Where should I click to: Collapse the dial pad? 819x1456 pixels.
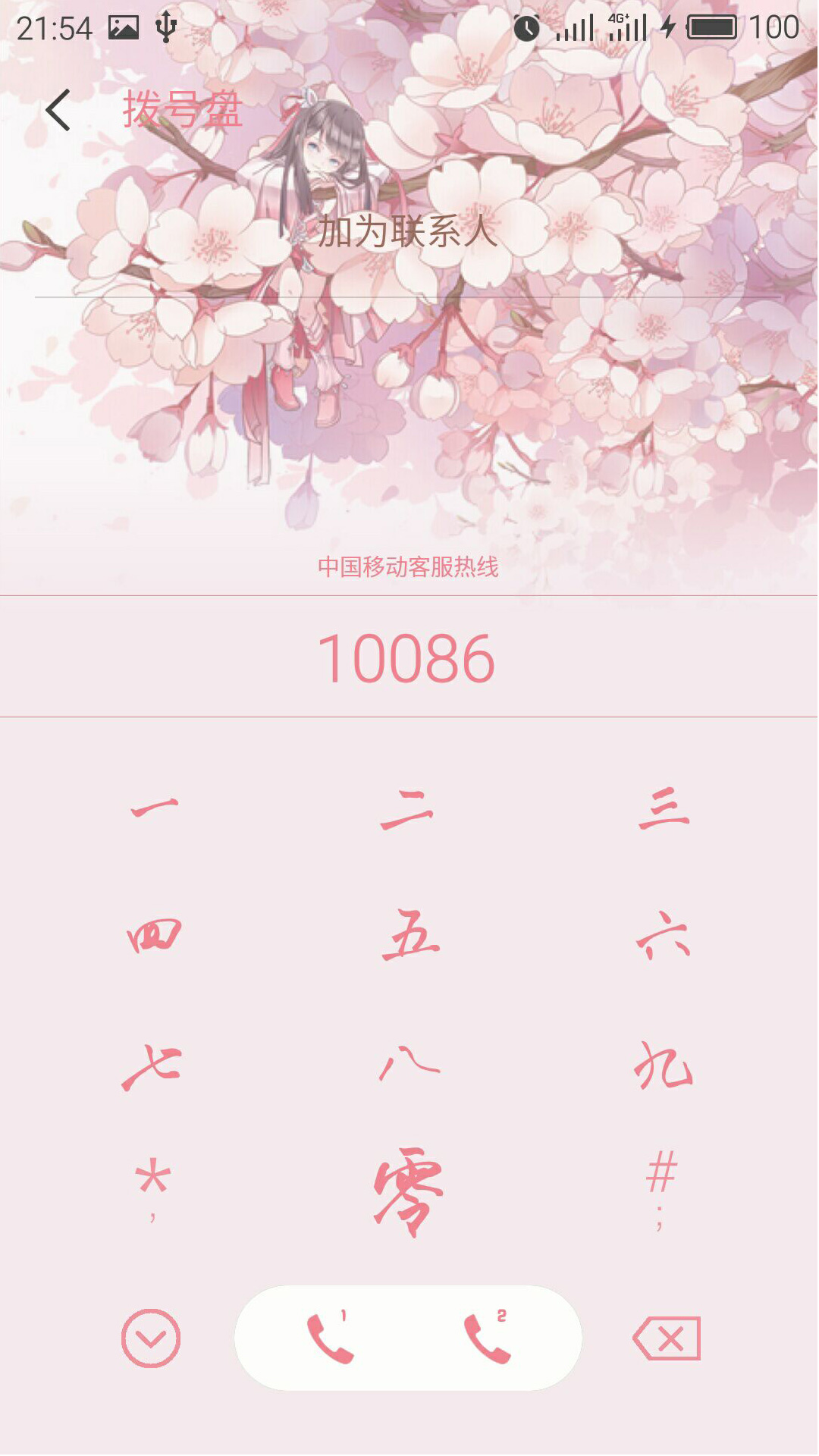(x=151, y=1338)
